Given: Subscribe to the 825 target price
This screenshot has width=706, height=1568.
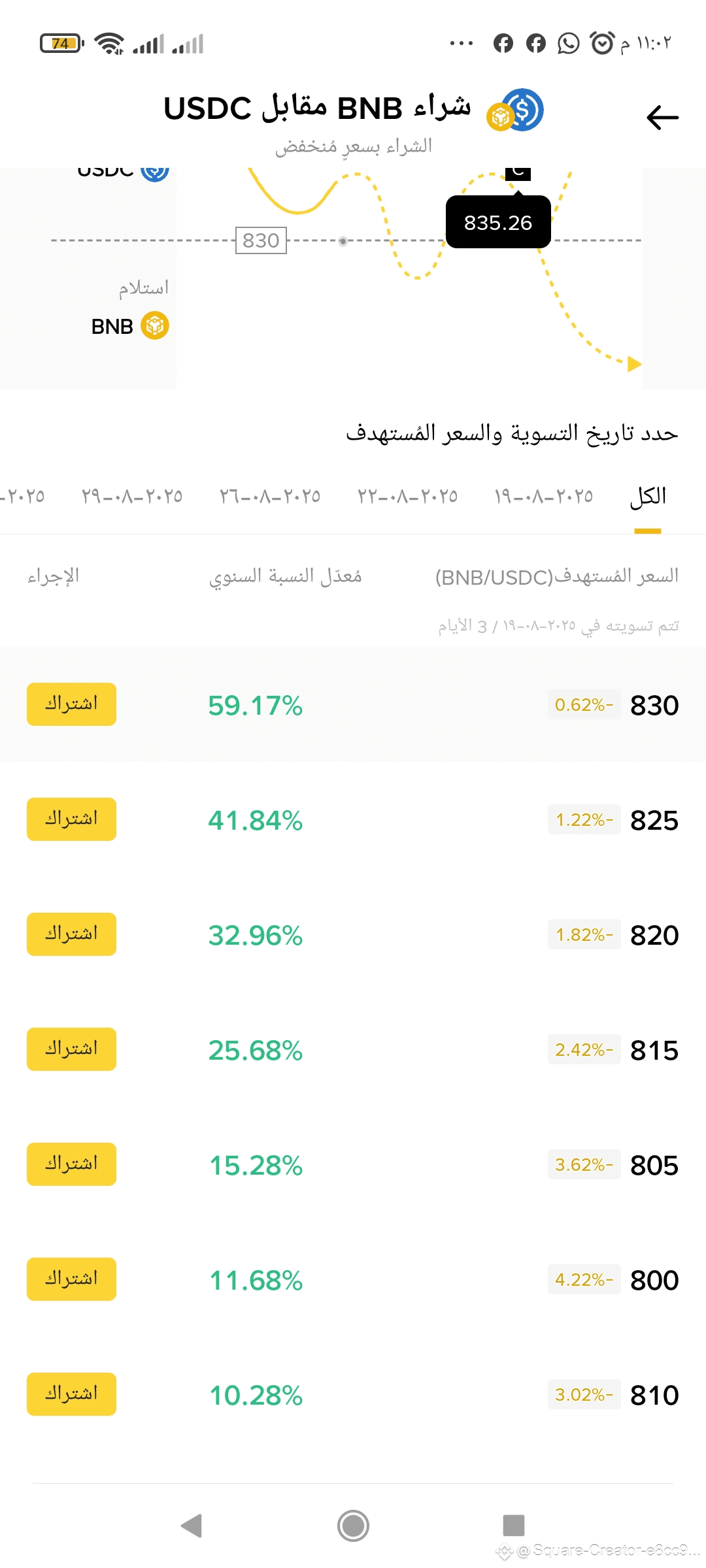Looking at the screenshot, I should pos(71,819).
